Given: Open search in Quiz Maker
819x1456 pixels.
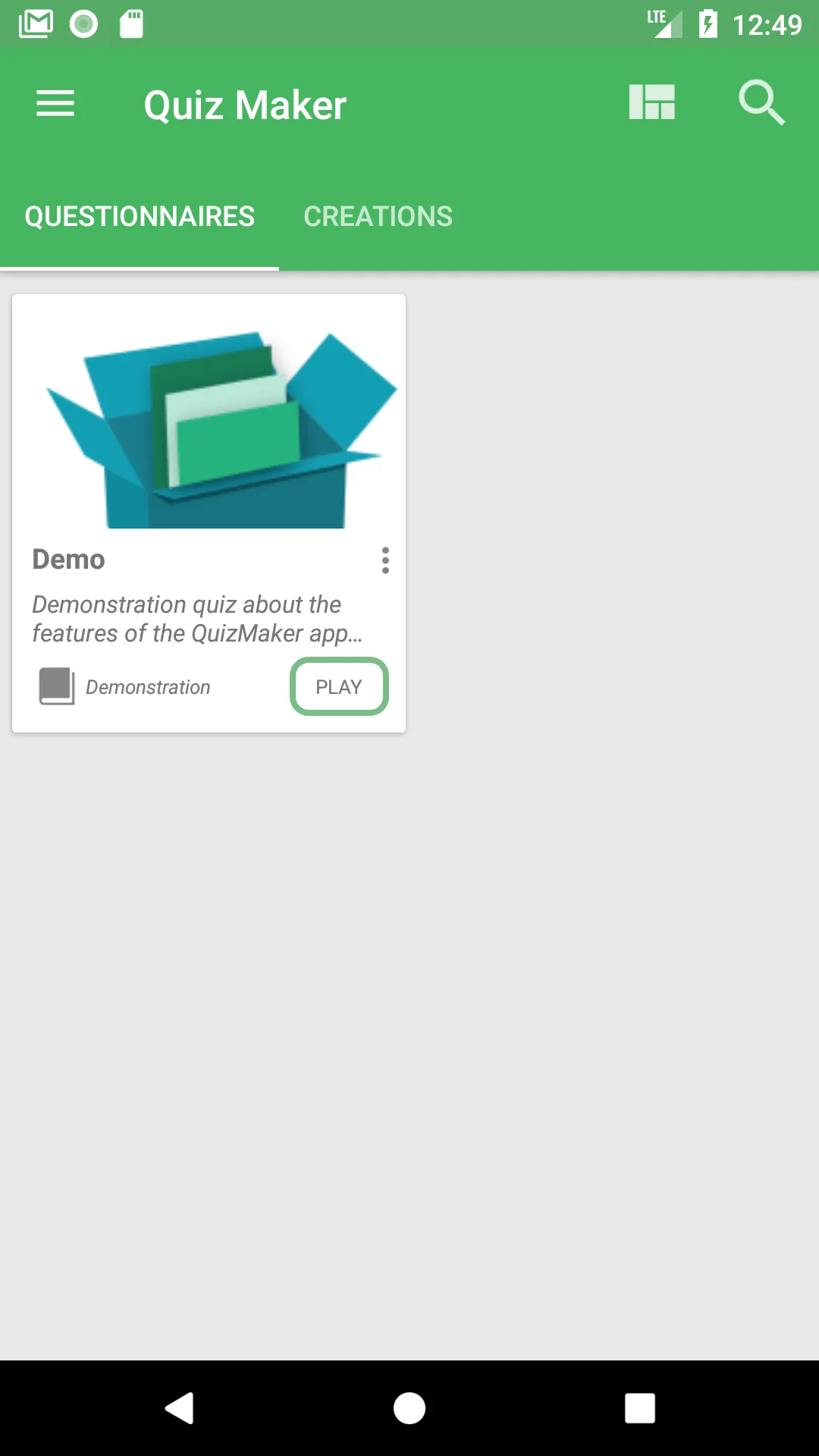Looking at the screenshot, I should (761, 102).
